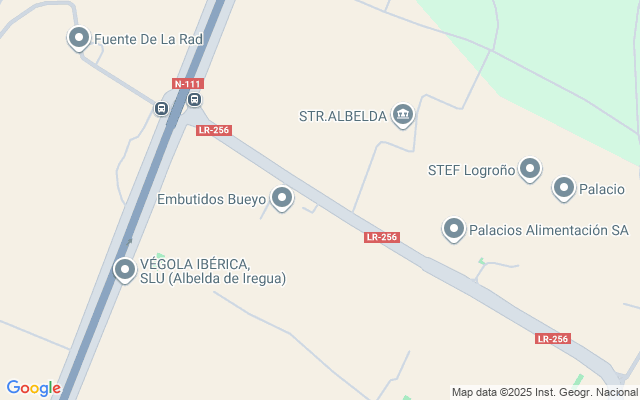Open the VEGOLA IBÉRICA, SLU marker

click(125, 269)
